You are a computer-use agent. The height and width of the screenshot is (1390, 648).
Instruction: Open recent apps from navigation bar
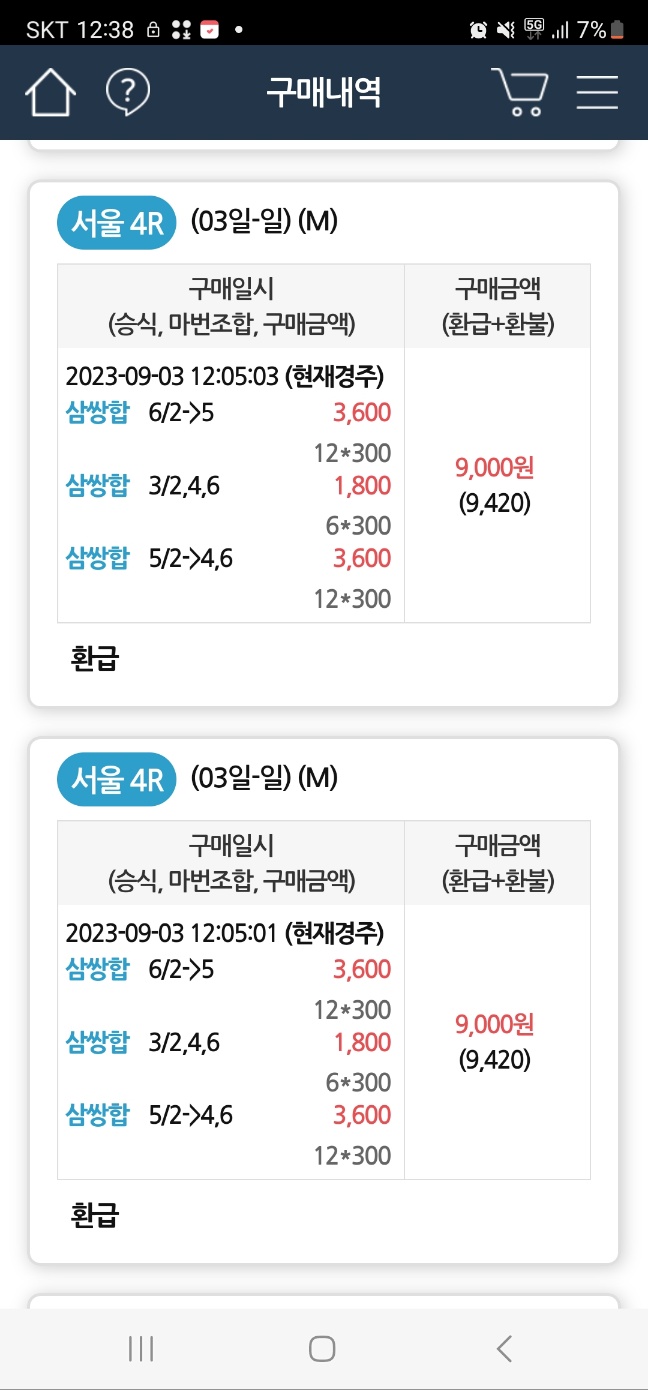pos(141,1349)
